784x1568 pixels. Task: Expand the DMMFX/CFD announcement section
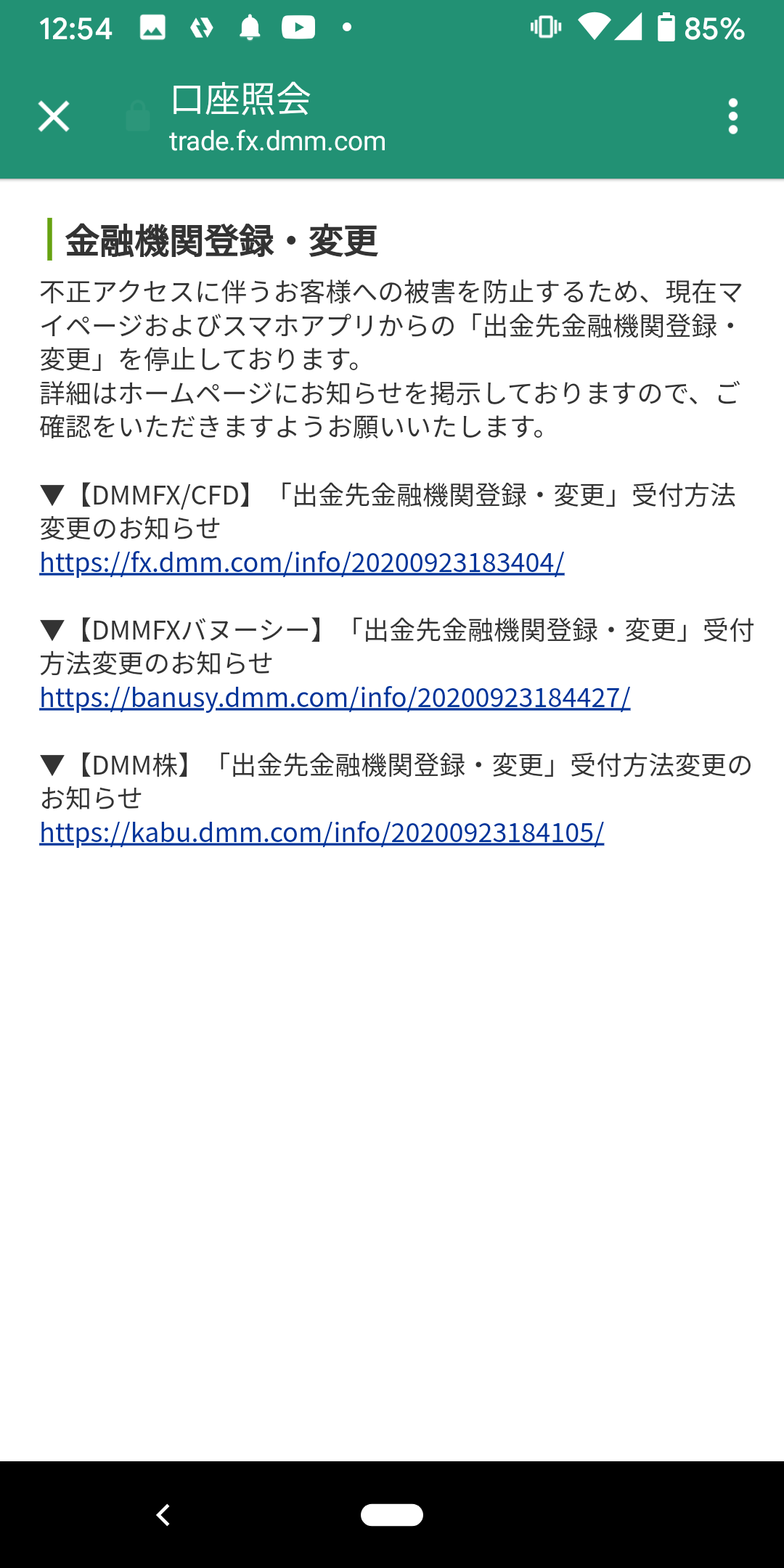pyautogui.click(x=52, y=496)
